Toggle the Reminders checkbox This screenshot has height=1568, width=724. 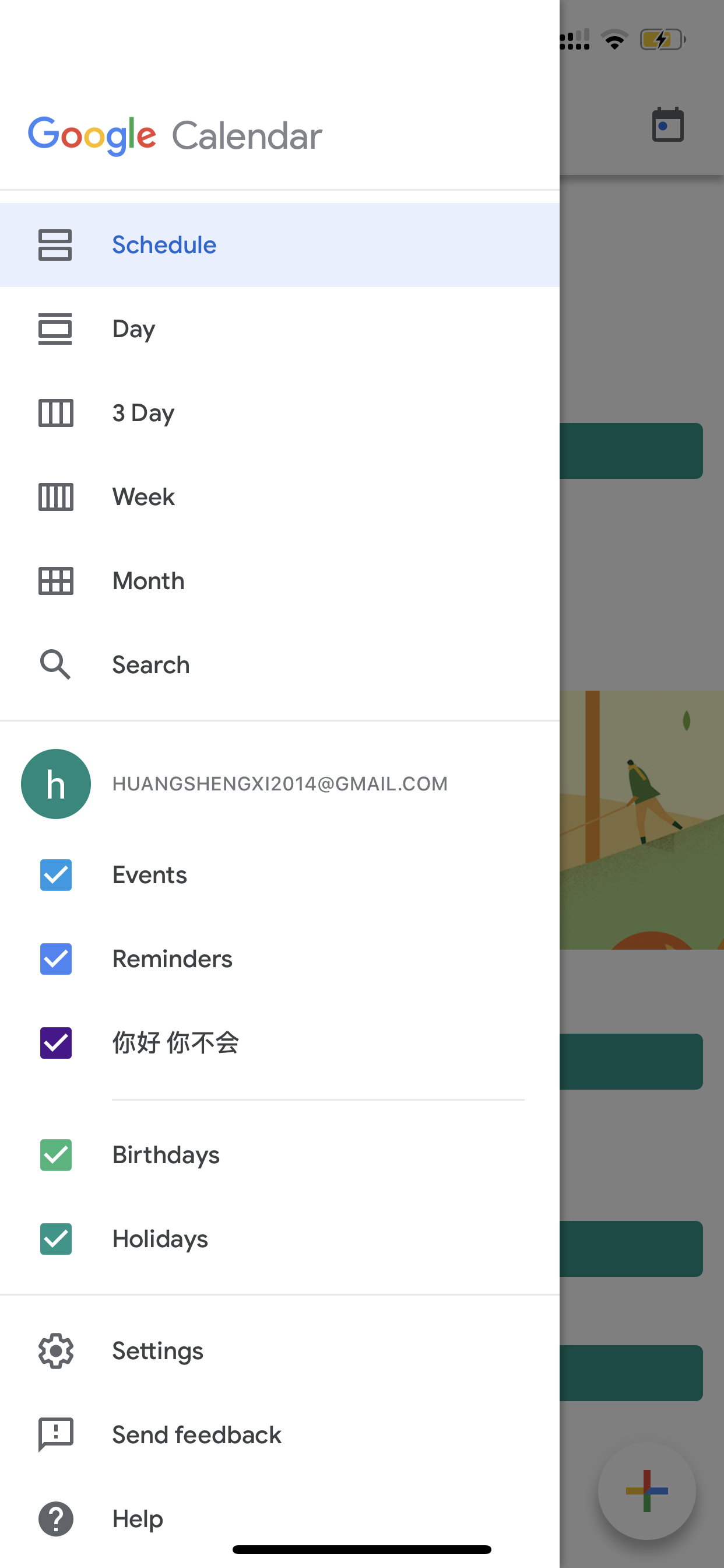point(56,958)
